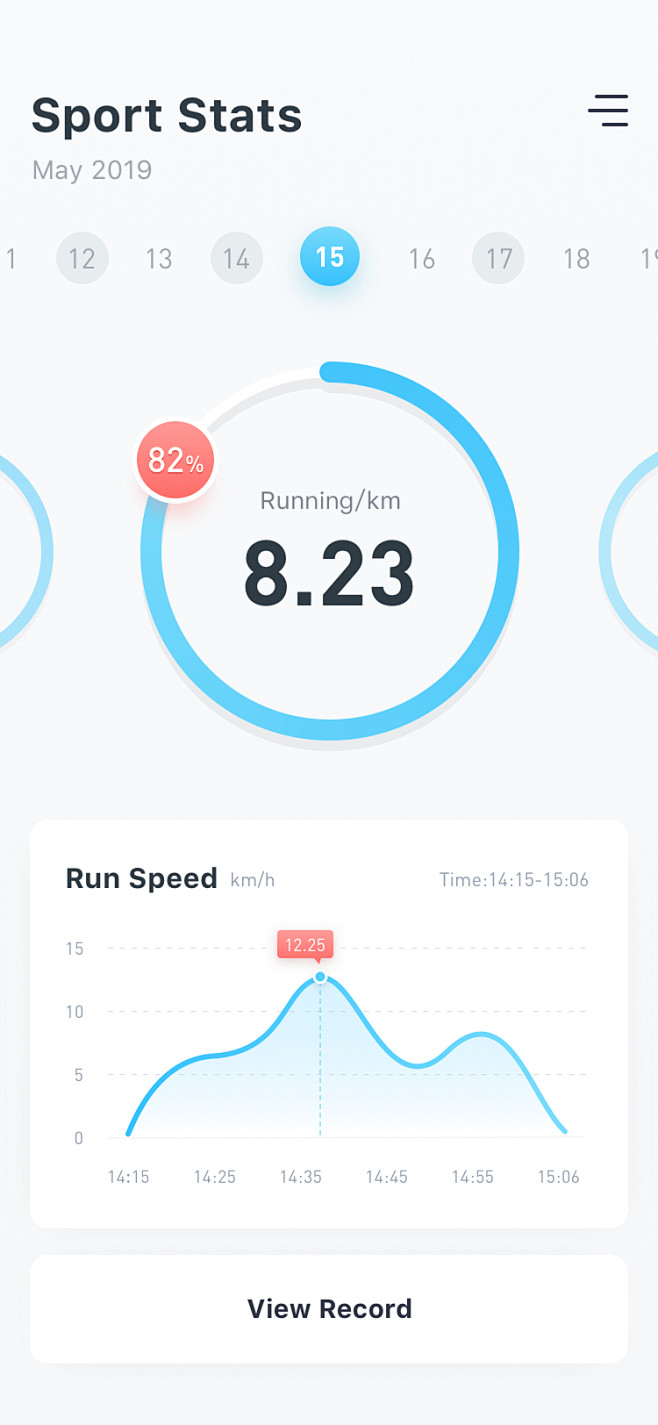658x1425 pixels.
Task: Select date 14
Action: click(236, 259)
